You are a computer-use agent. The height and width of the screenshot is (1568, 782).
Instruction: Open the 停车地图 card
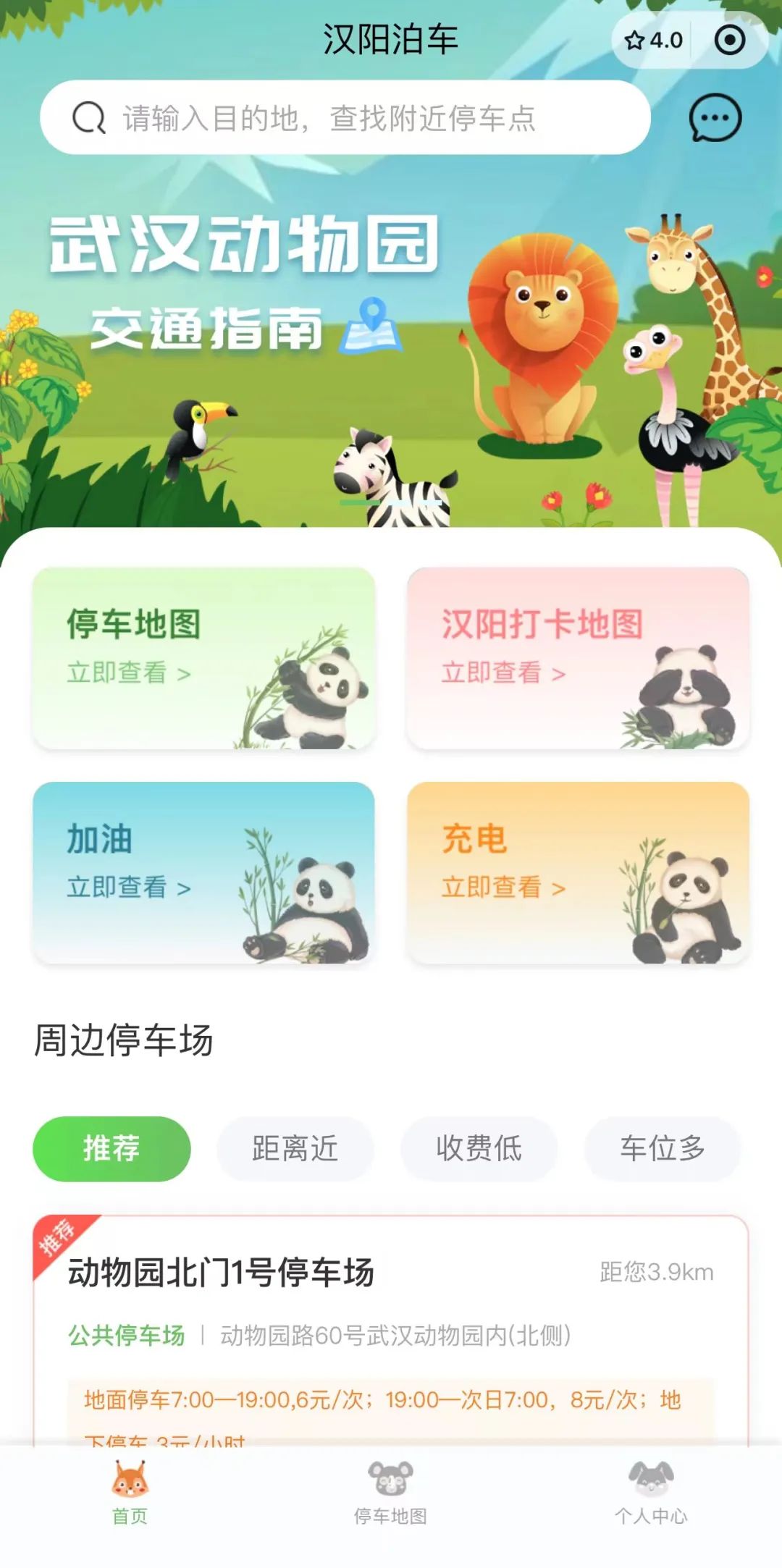[203, 657]
